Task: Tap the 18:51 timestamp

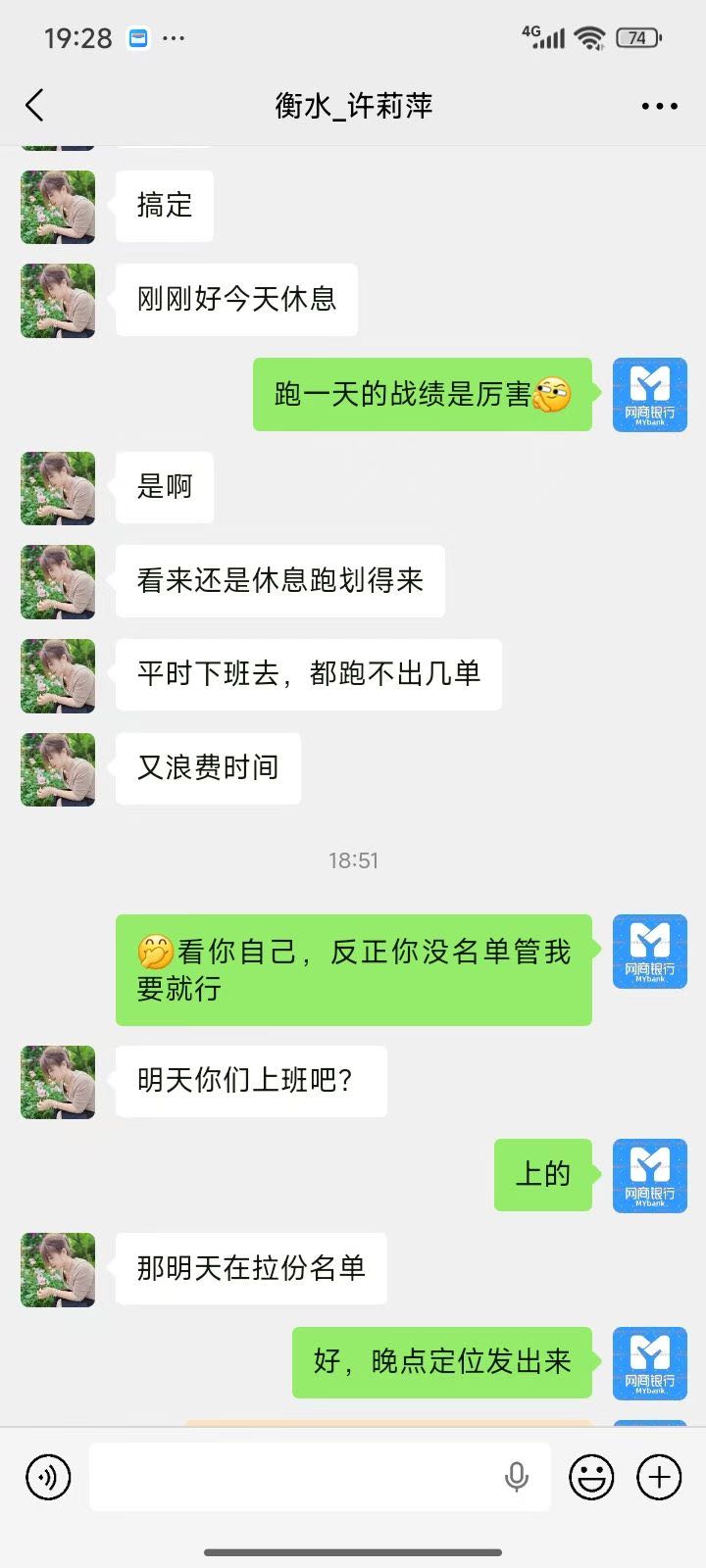Action: click(x=353, y=860)
